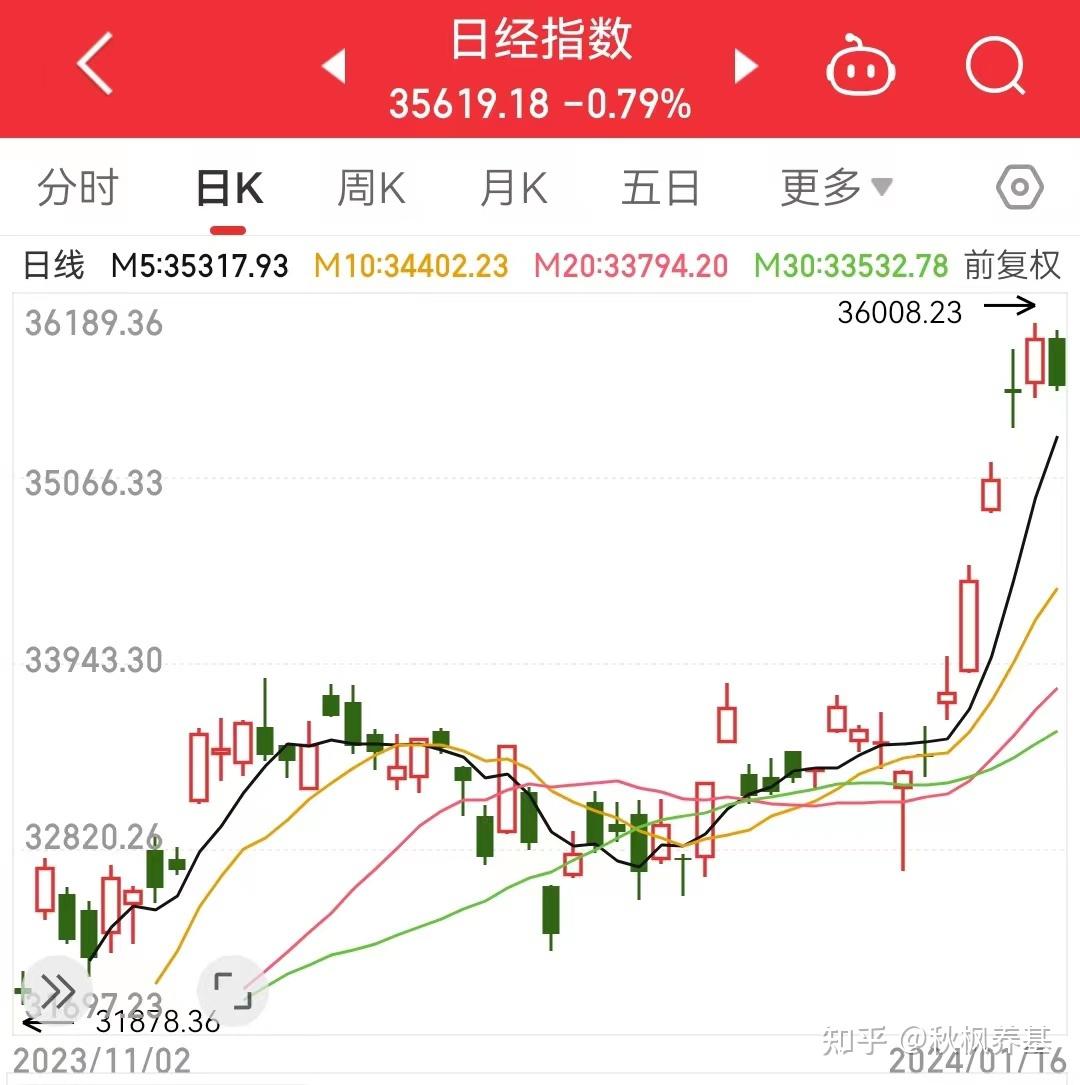This screenshot has width=1080, height=1085.
Task: Open chart settings via the gear icon
Action: [x=1018, y=186]
